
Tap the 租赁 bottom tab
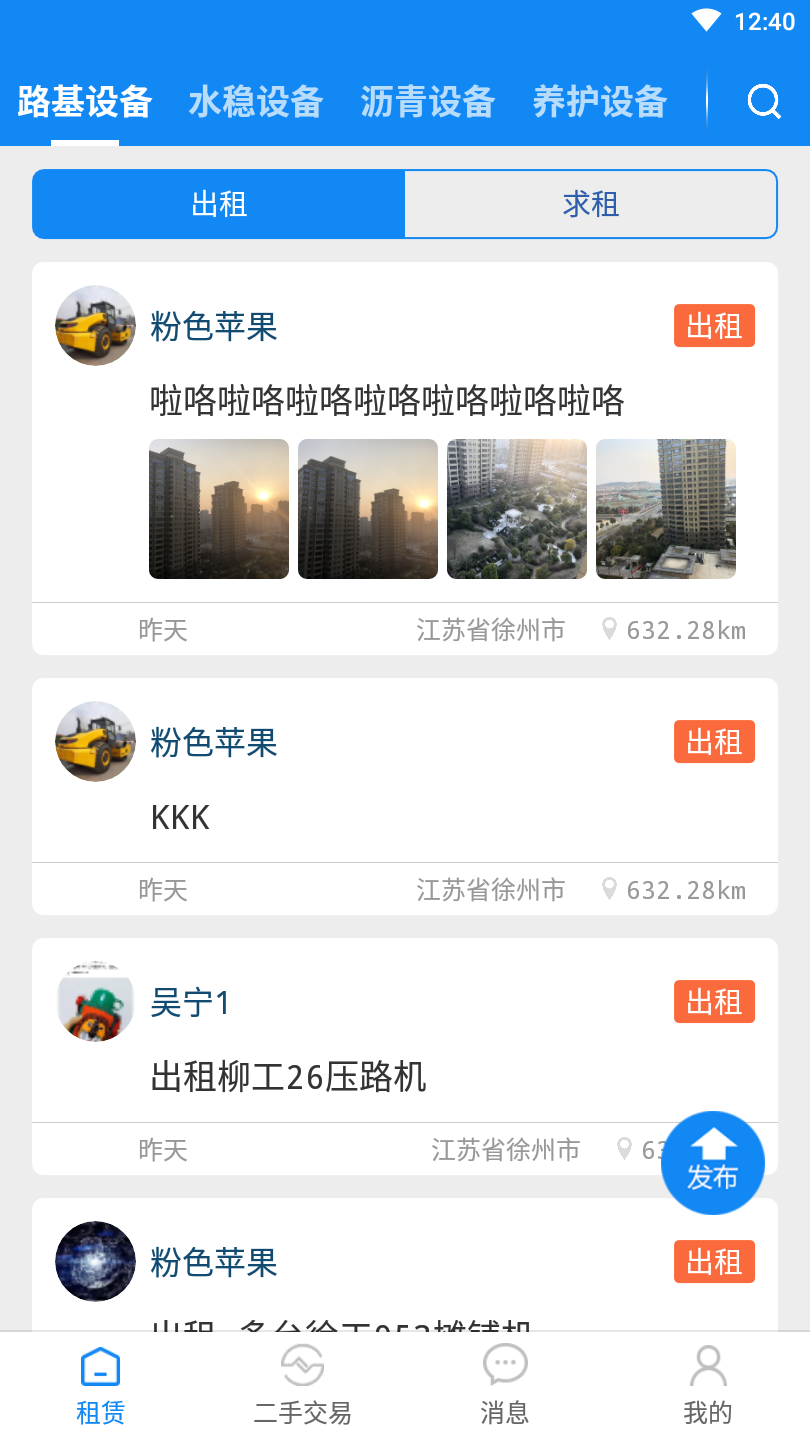tap(100, 1385)
